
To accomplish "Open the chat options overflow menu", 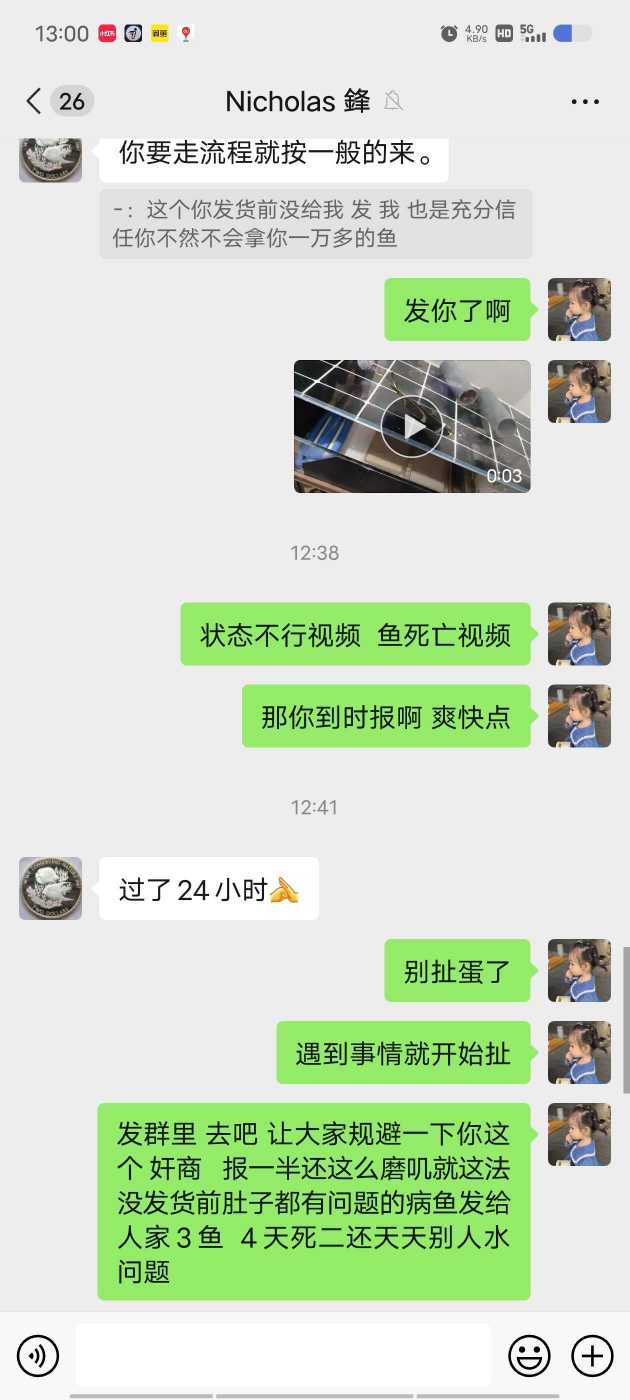I will point(585,101).
